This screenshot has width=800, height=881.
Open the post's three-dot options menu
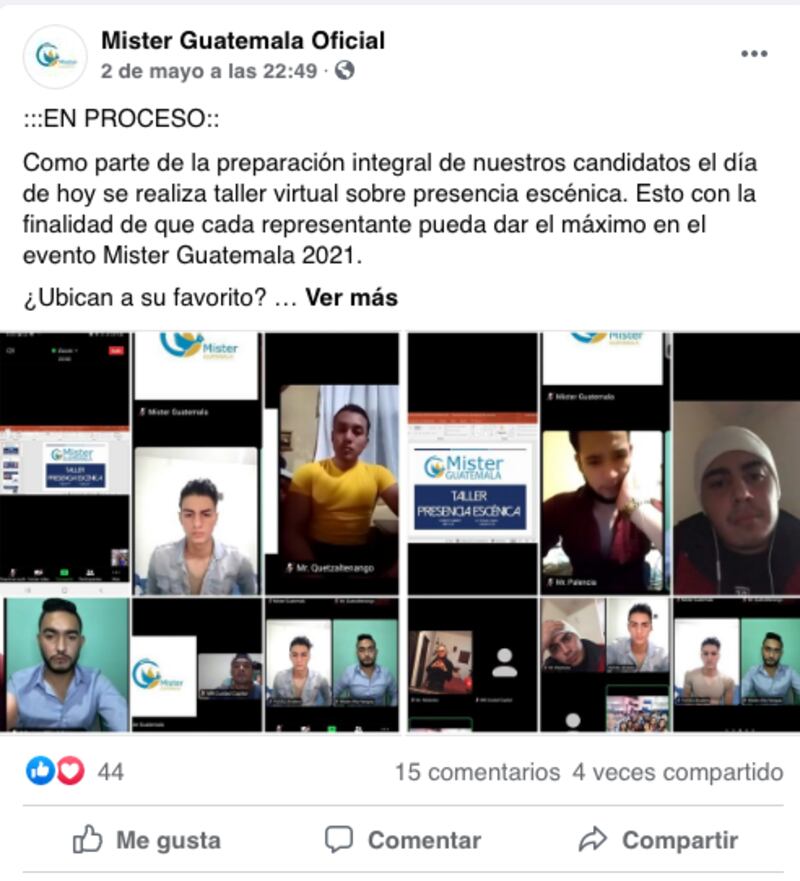[754, 54]
